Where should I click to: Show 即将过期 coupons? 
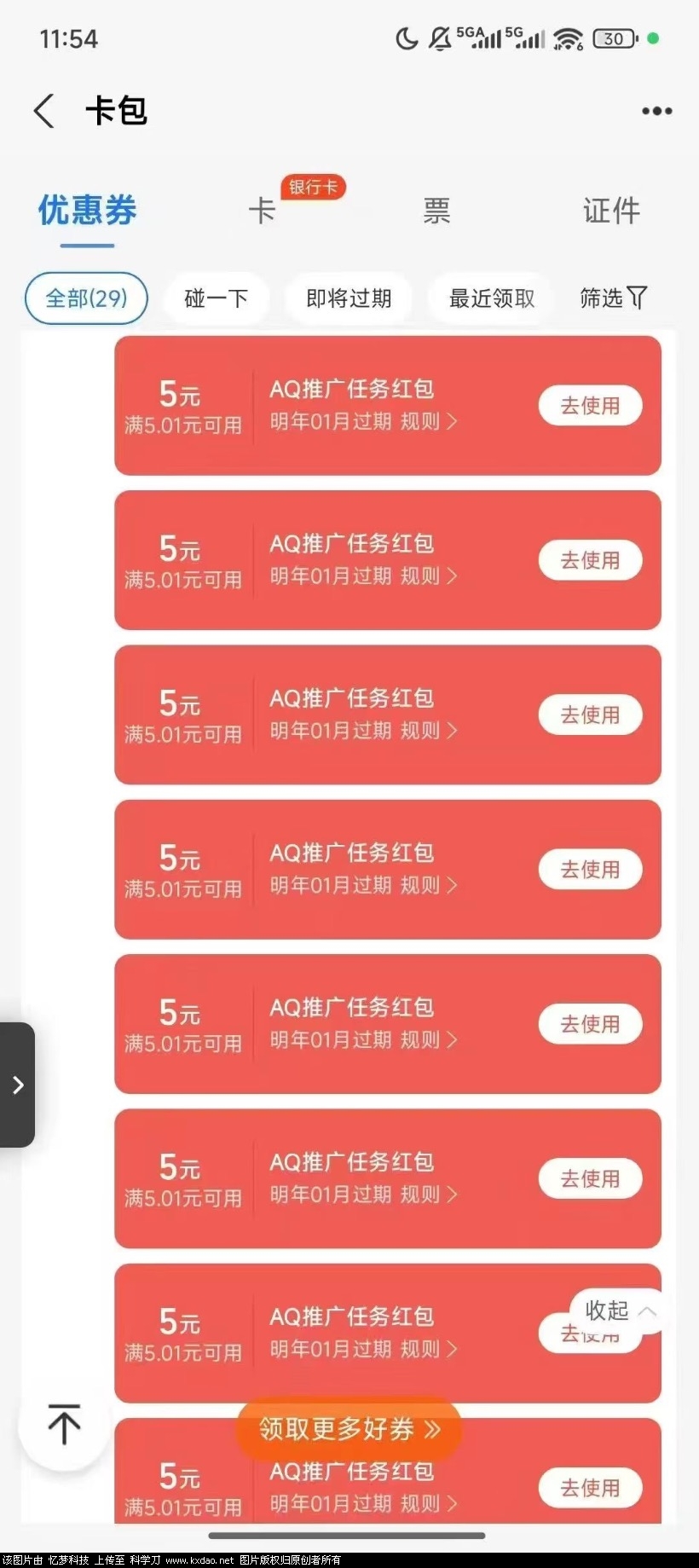(349, 298)
